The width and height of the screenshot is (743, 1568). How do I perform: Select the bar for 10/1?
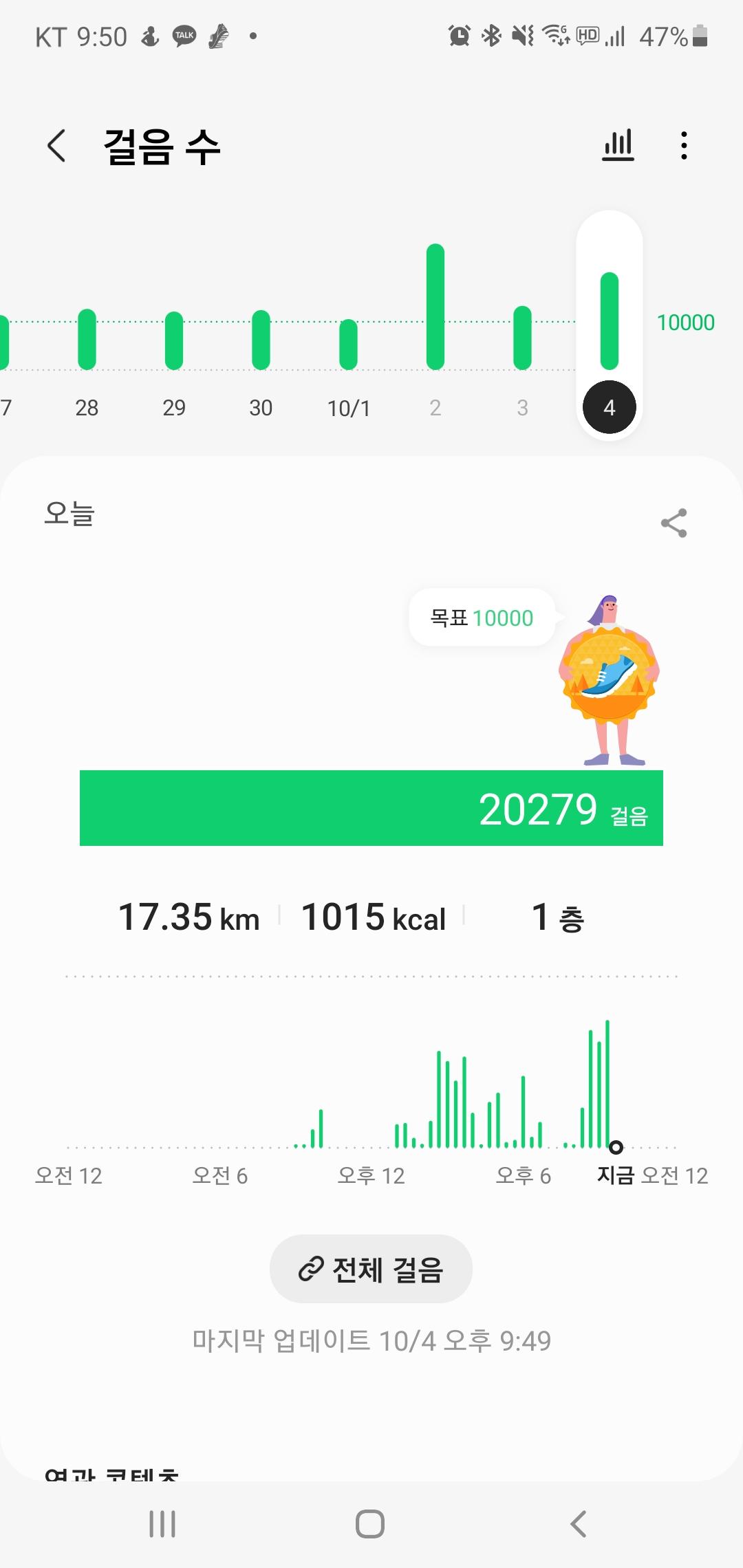click(349, 345)
